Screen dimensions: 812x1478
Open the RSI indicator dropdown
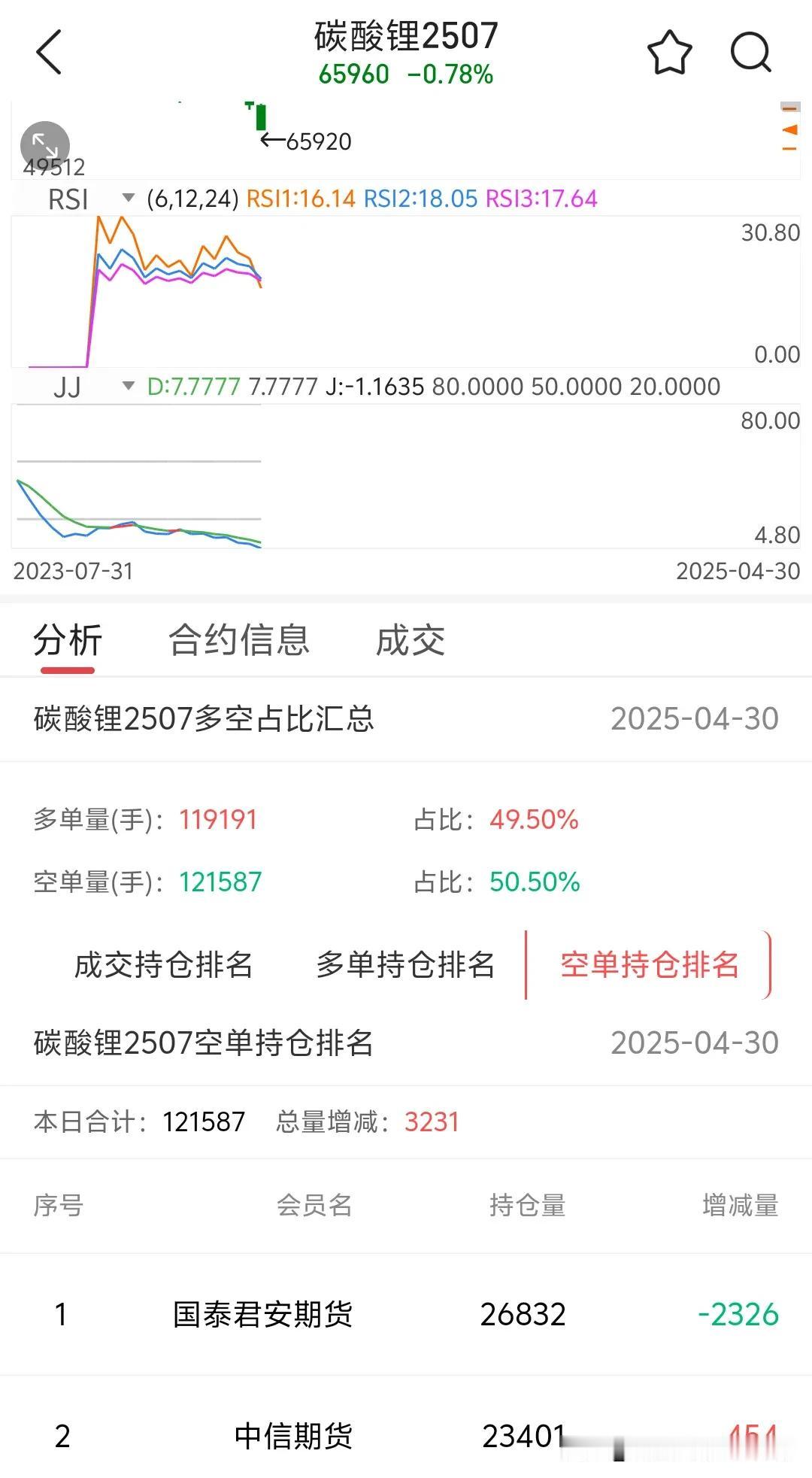(128, 199)
